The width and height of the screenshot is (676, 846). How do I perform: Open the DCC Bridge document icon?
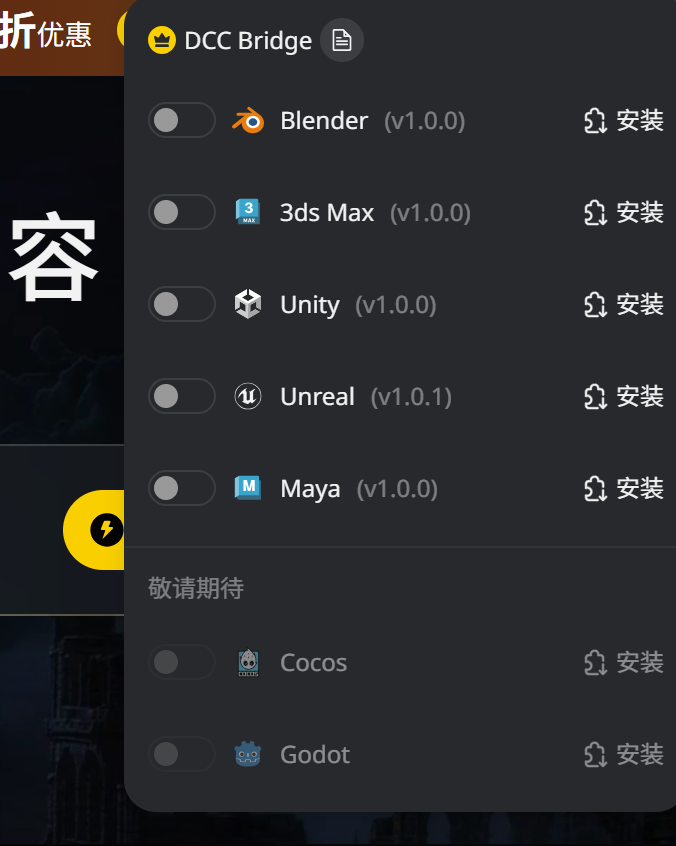tap(342, 41)
